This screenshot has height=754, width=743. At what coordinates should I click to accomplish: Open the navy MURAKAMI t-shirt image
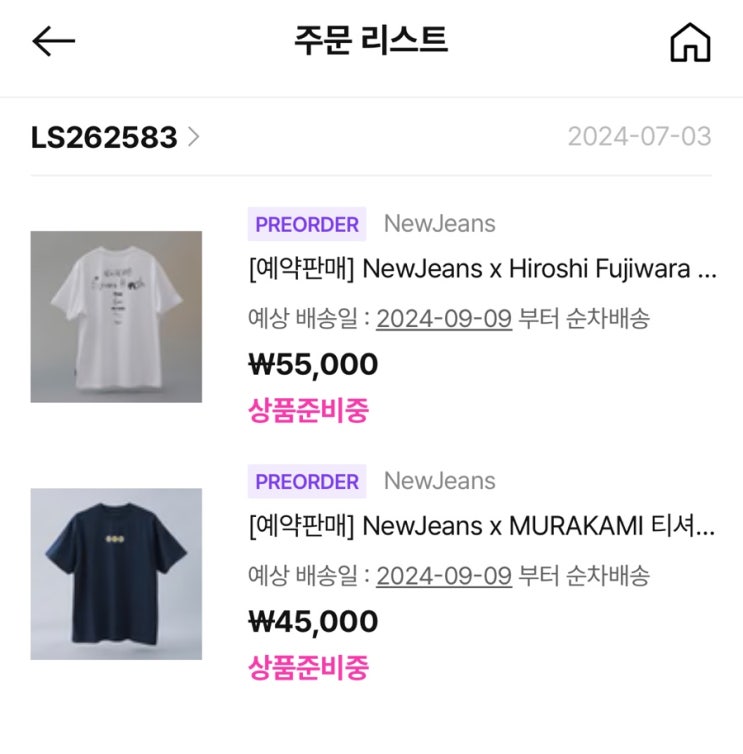(x=116, y=574)
